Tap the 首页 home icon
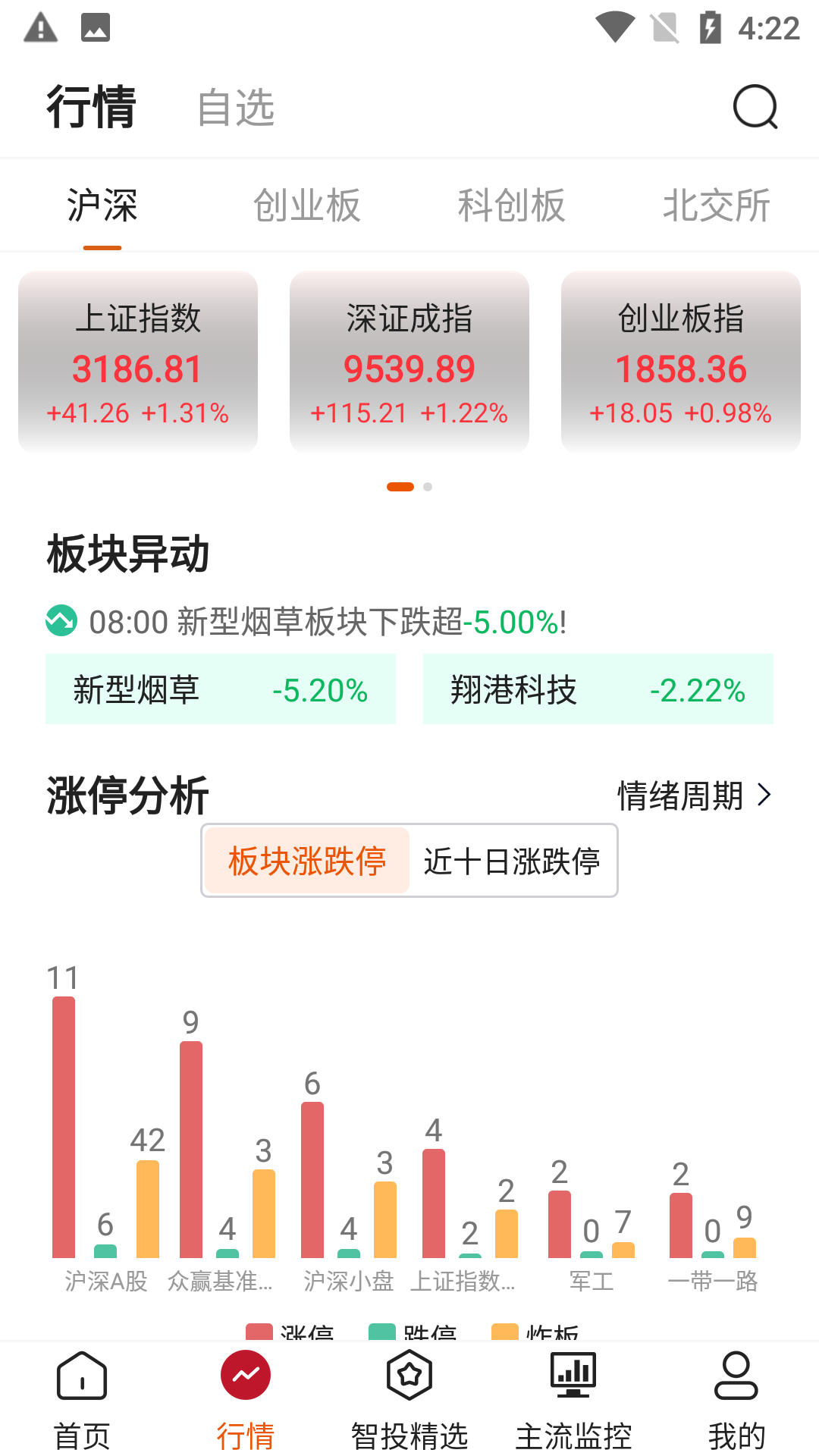The width and height of the screenshot is (819, 1456). pos(80,1374)
